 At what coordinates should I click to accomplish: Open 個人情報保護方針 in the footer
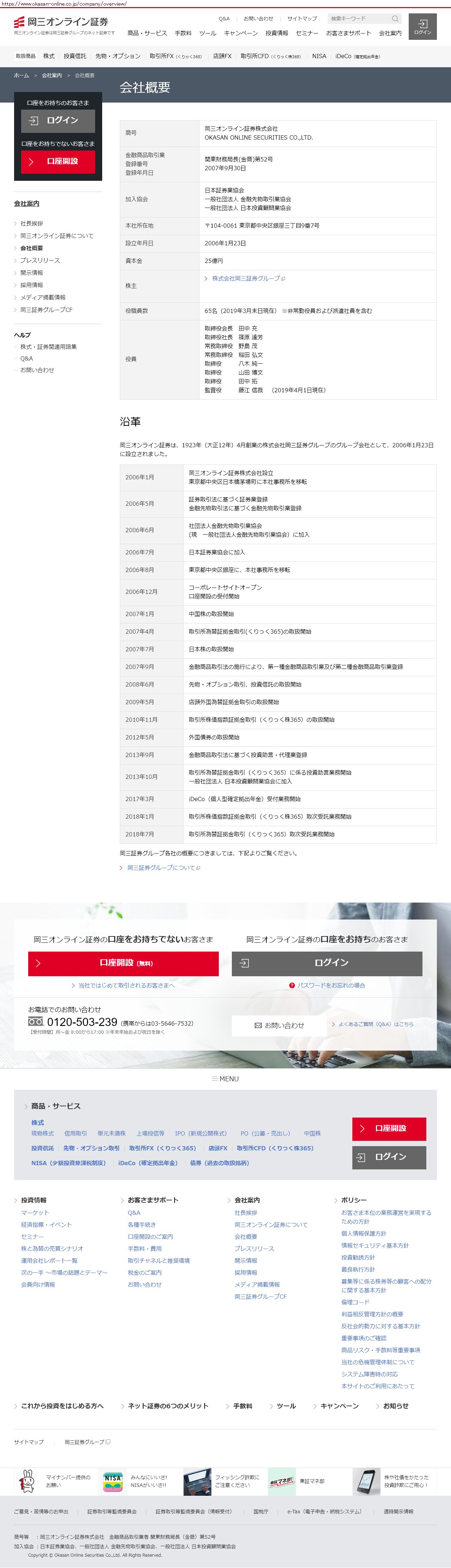[x=363, y=1233]
